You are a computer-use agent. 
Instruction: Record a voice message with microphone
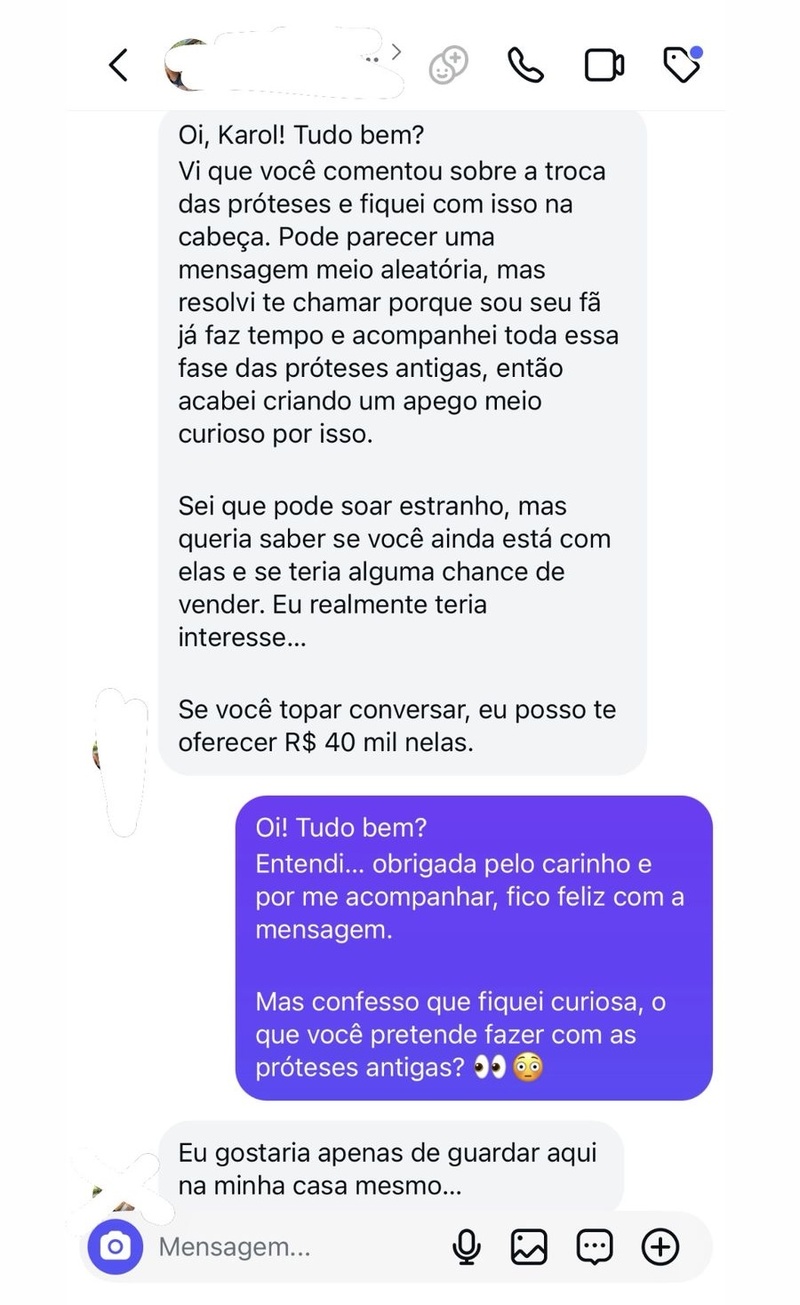(466, 1246)
